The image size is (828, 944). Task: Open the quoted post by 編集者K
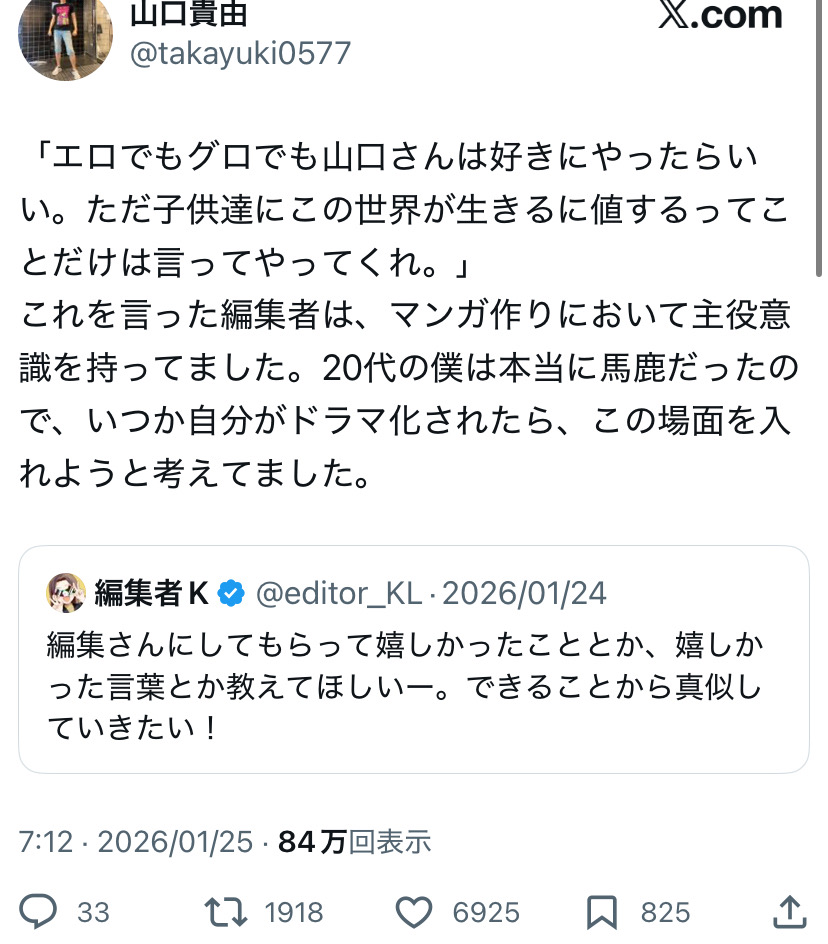click(413, 660)
